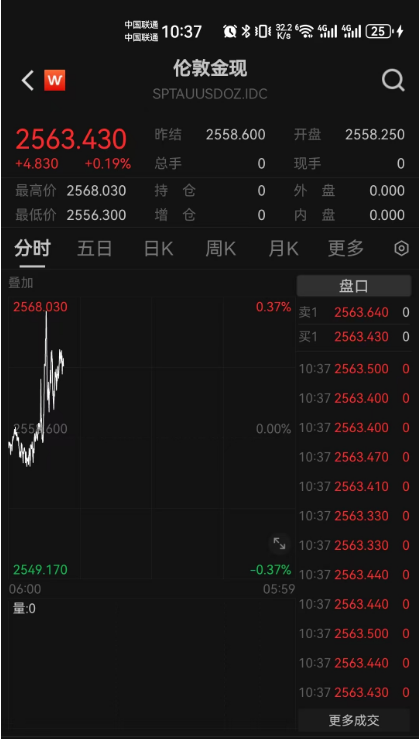Go back using the top-left arrow
This screenshot has height=739, width=420.
pyautogui.click(x=28, y=81)
